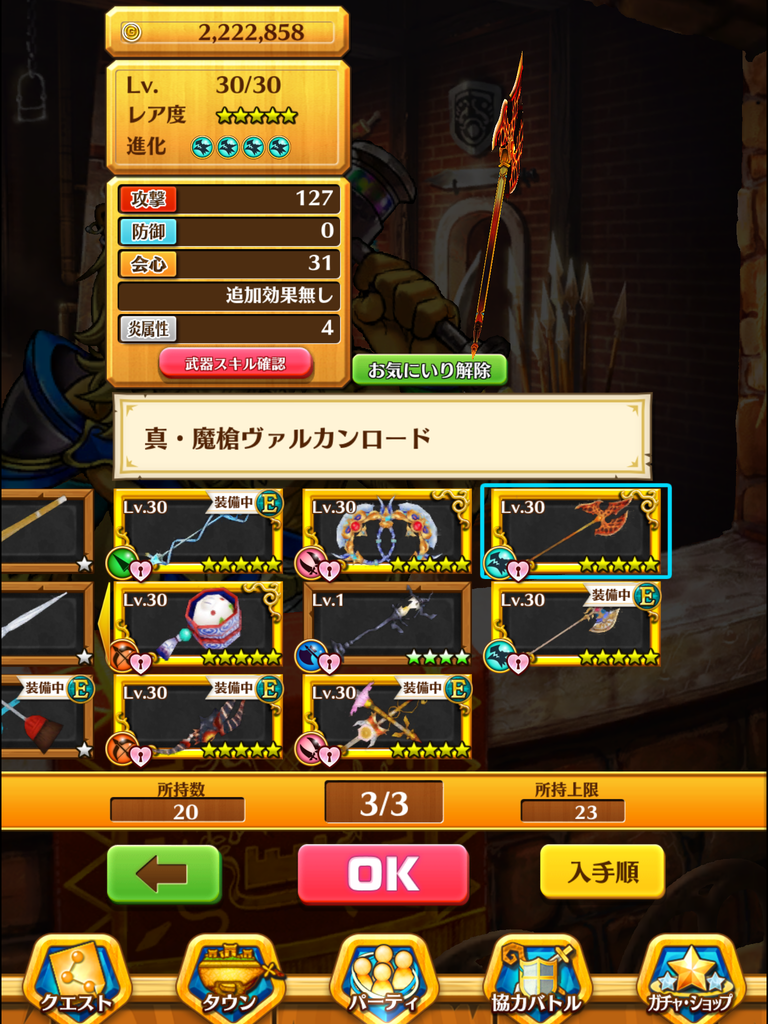
Task: Select the Lv.30 ring-shaped ornate weapon
Action: pos(388,534)
